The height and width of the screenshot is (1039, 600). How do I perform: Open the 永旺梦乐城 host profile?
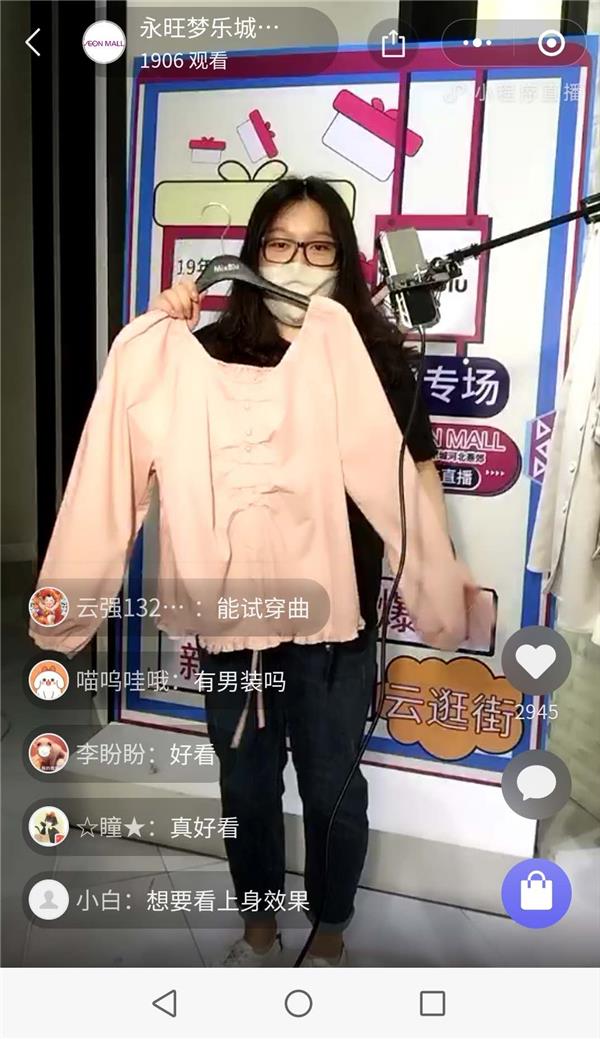[x=104, y=43]
